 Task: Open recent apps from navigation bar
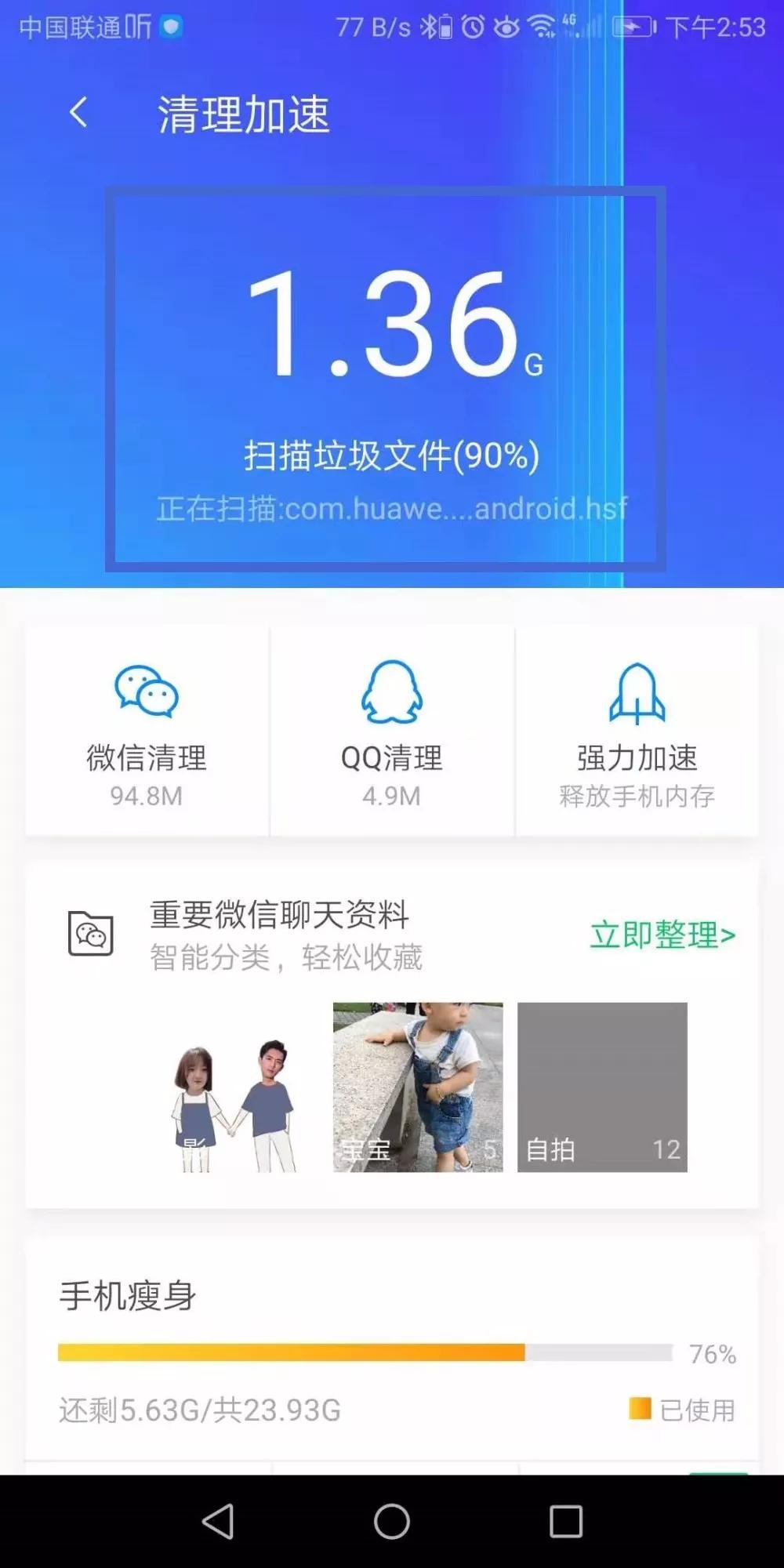[x=565, y=1522]
